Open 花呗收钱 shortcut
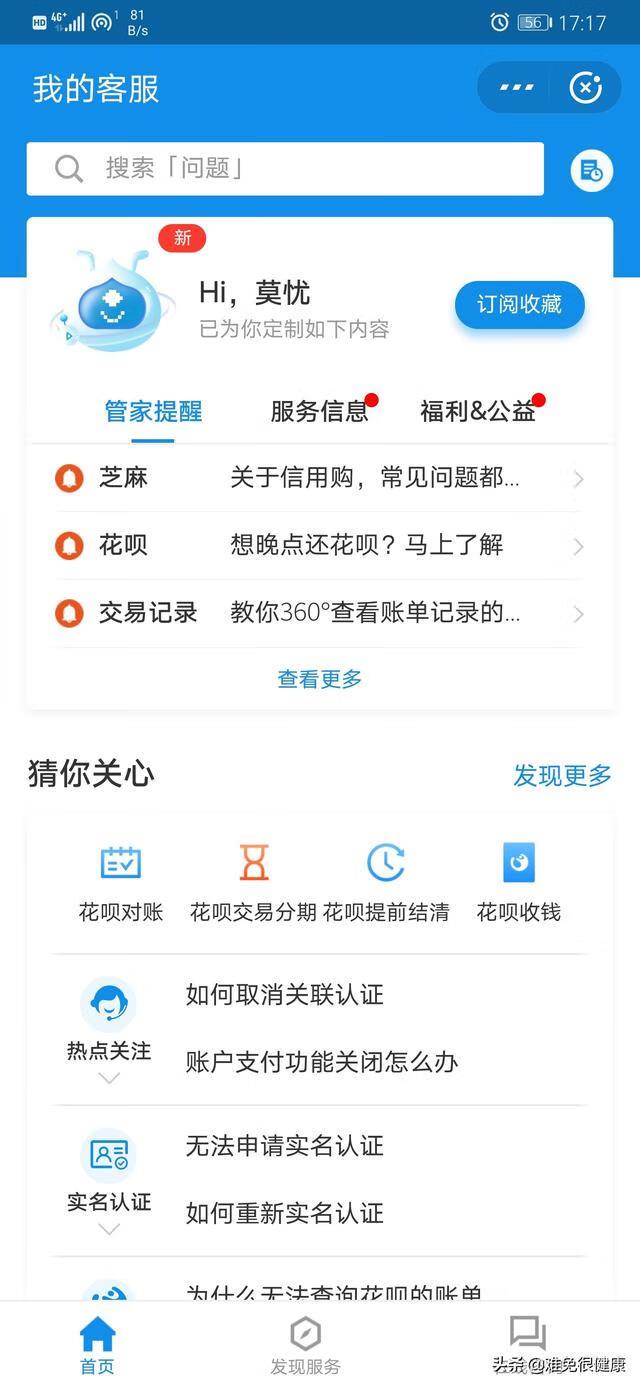640x1387 pixels. pos(518,880)
